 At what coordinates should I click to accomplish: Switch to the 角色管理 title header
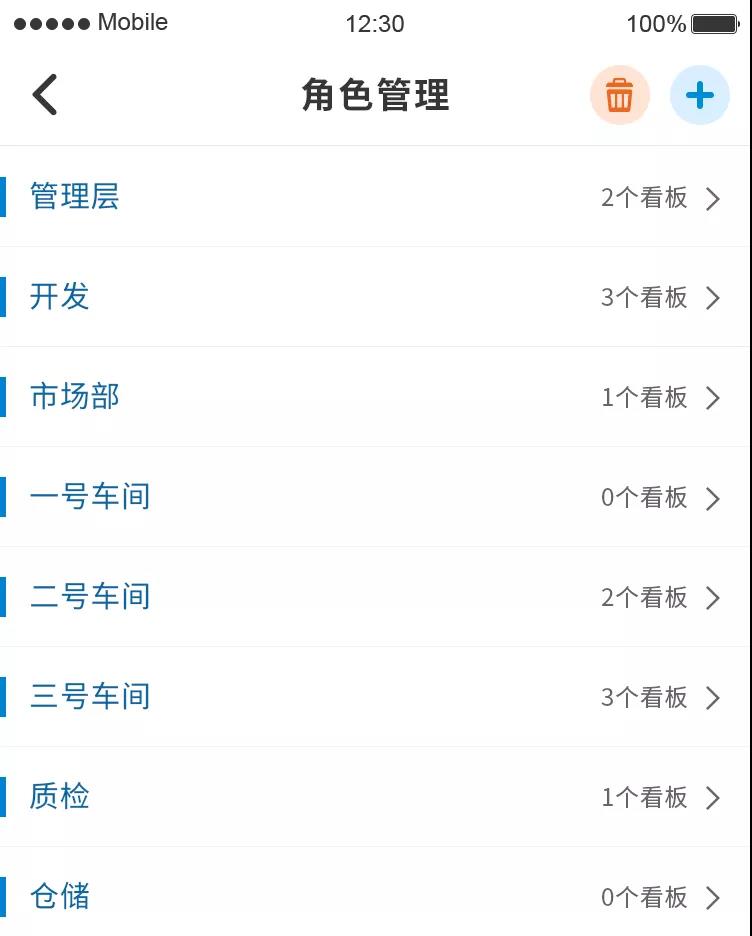click(x=375, y=94)
